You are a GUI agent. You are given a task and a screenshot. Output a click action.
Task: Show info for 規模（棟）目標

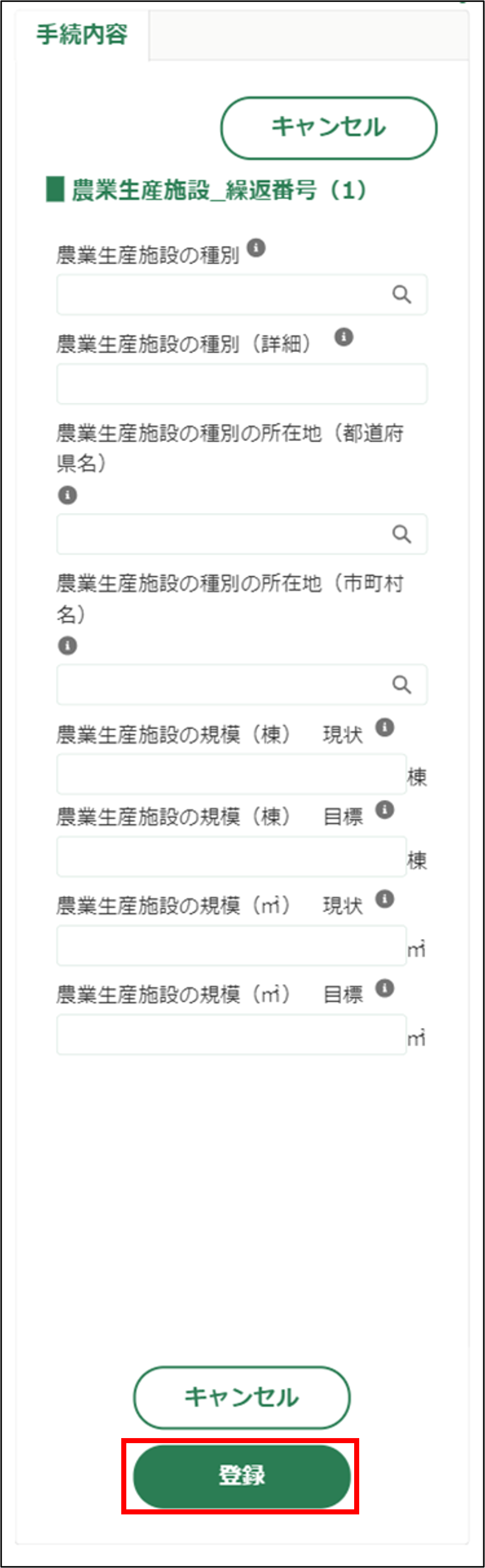(384, 810)
